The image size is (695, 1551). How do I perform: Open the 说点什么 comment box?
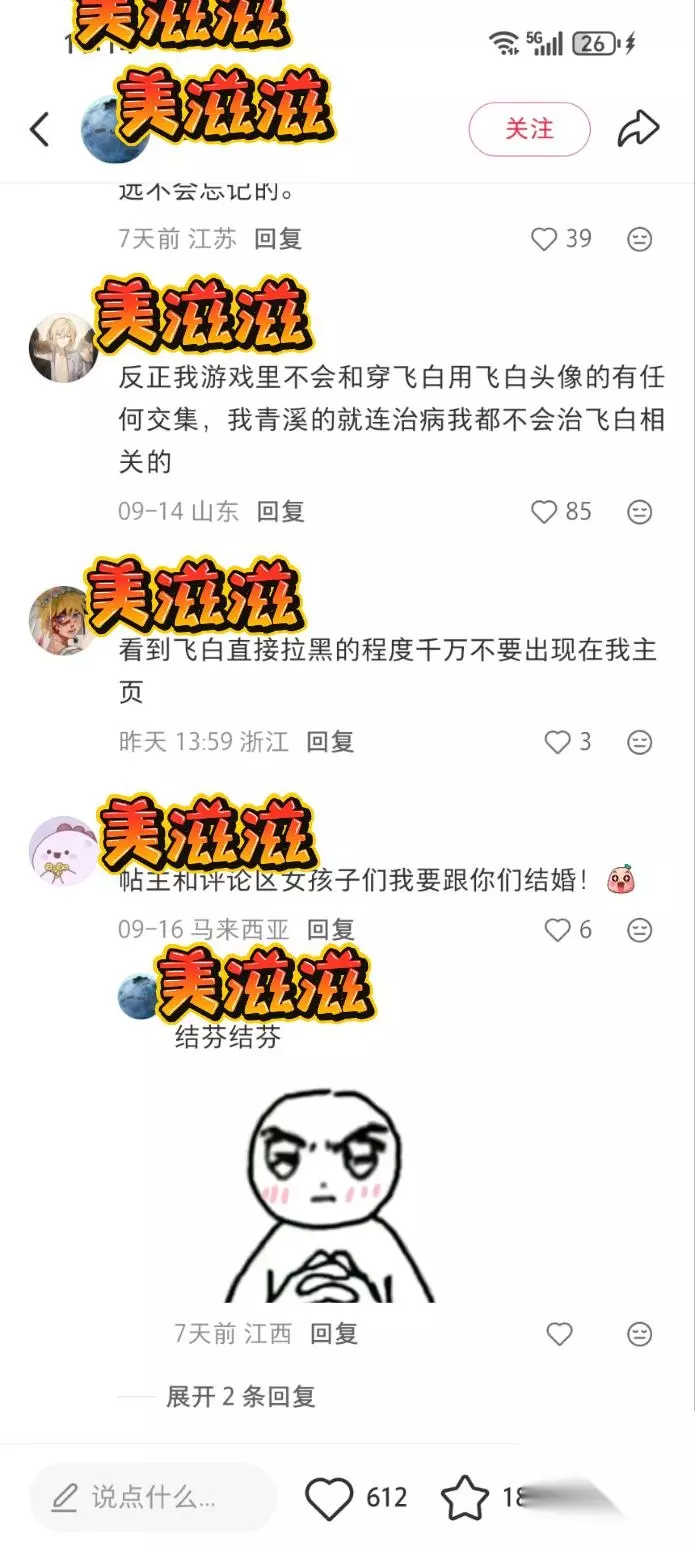click(x=153, y=1497)
